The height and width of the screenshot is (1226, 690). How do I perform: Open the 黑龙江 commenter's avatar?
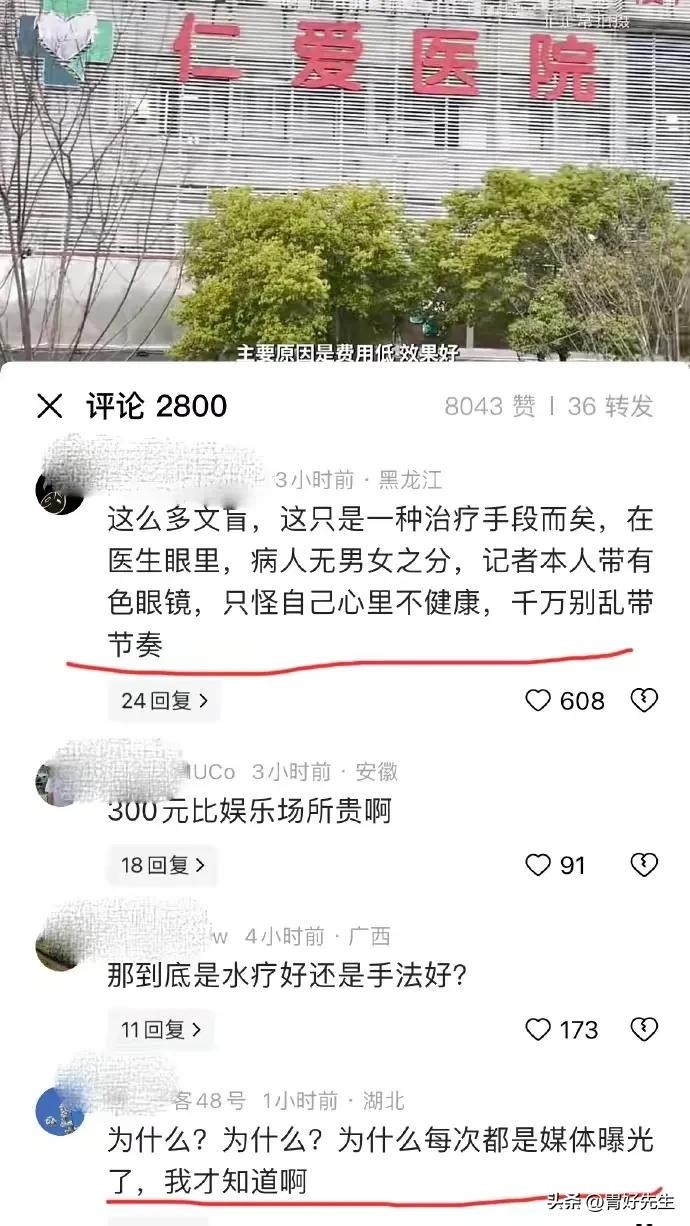click(x=59, y=492)
